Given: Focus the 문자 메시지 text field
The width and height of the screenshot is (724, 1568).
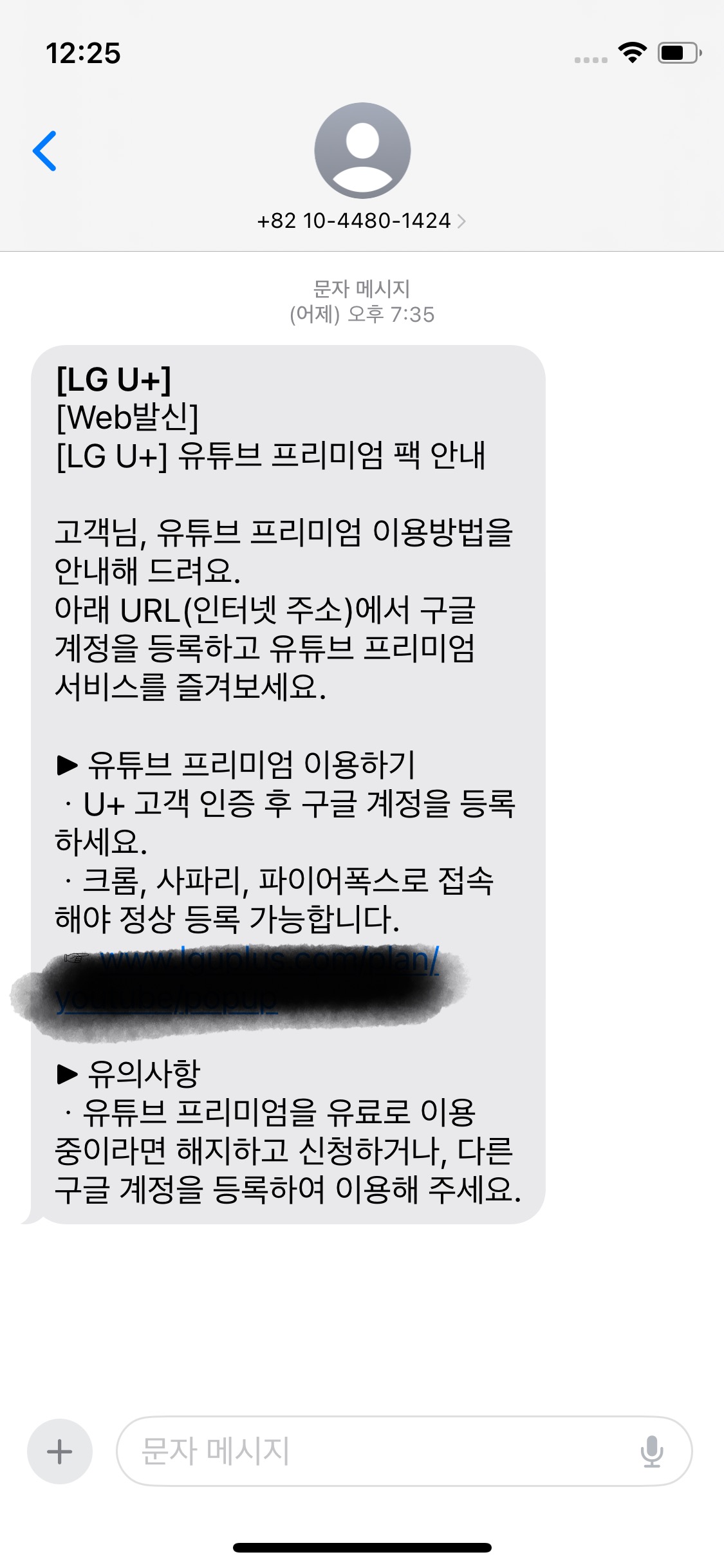Looking at the screenshot, I should 373,1451.
